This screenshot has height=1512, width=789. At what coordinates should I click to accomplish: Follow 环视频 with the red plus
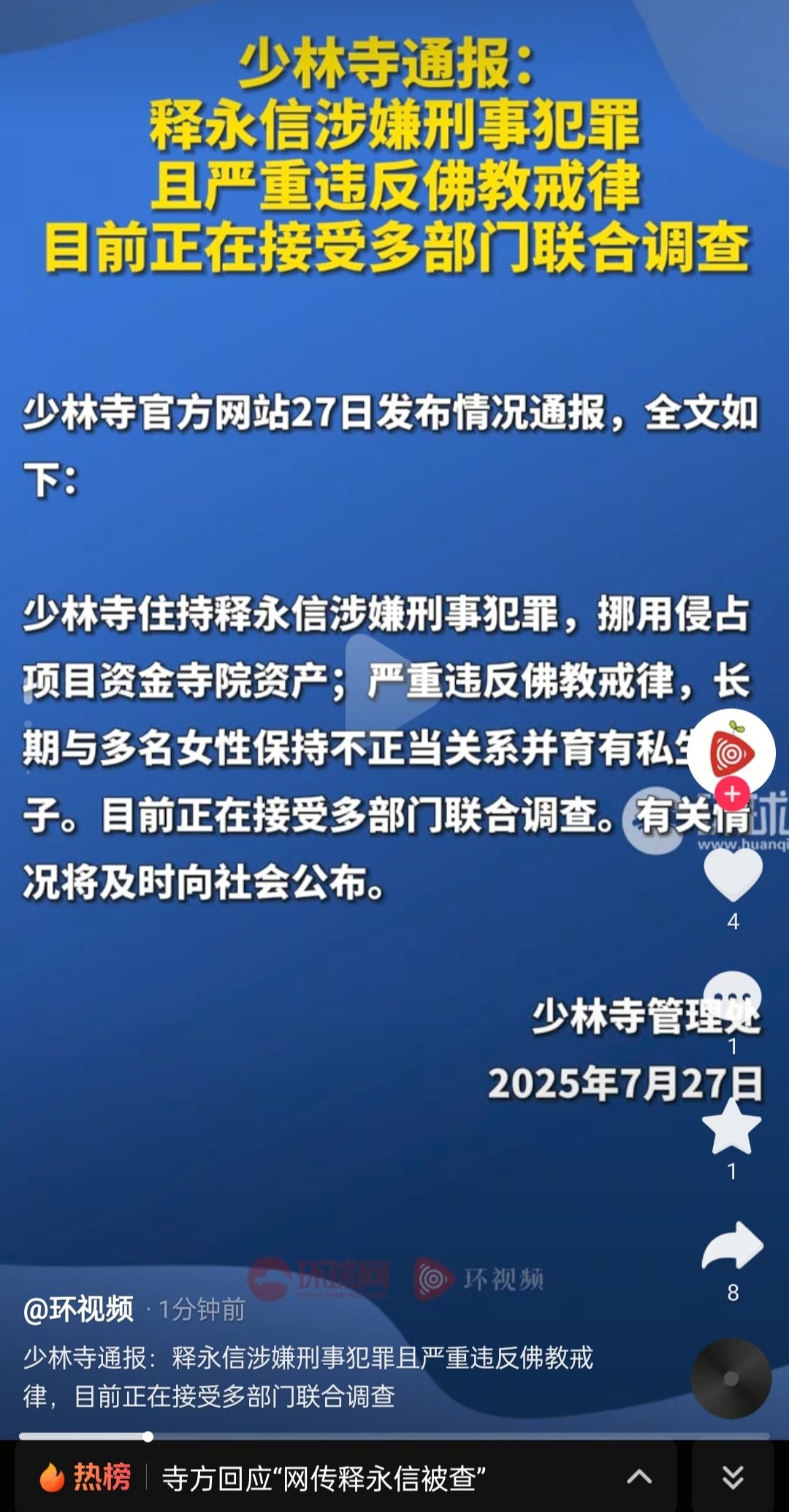732,794
